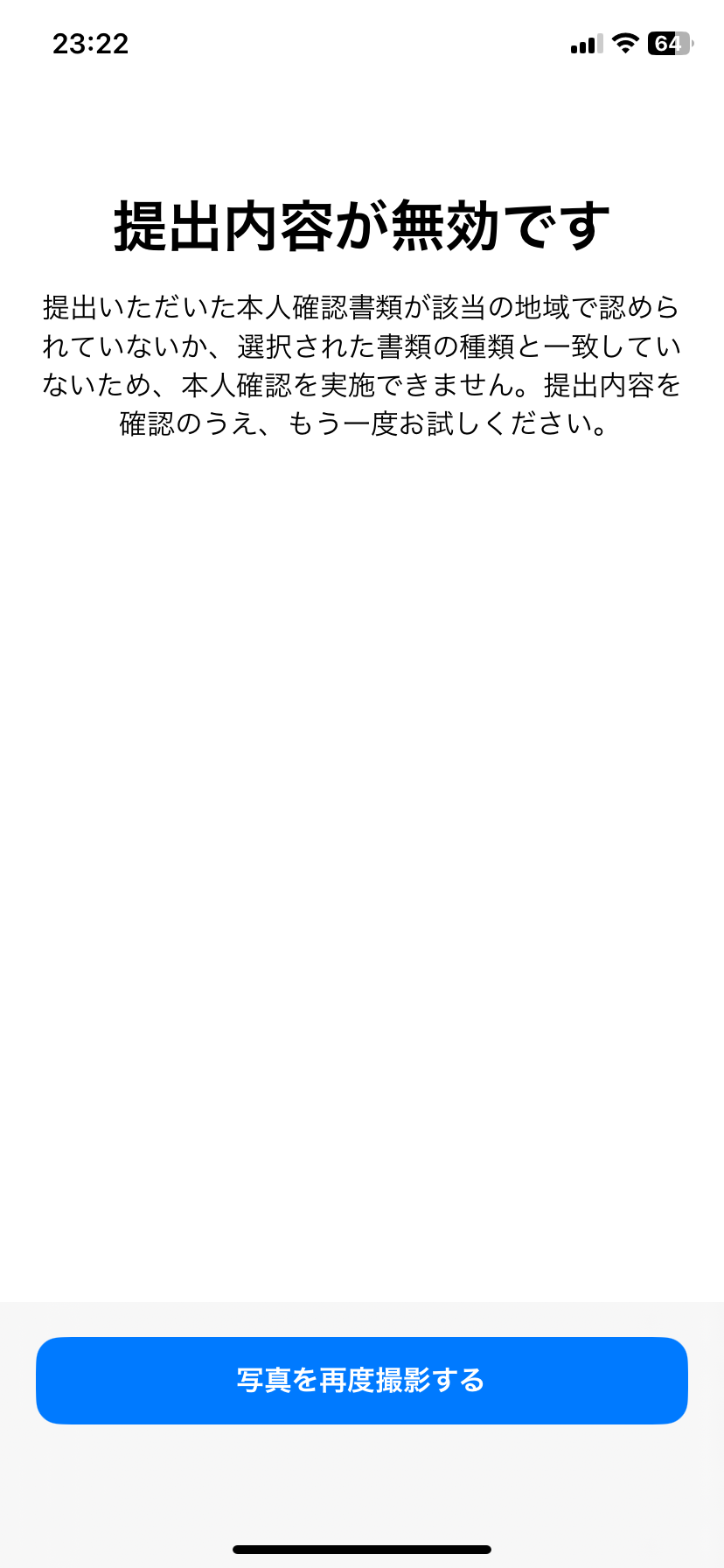This screenshot has width=724, height=1568.
Task: Tap the heading text about invalid submission
Action: click(x=362, y=220)
